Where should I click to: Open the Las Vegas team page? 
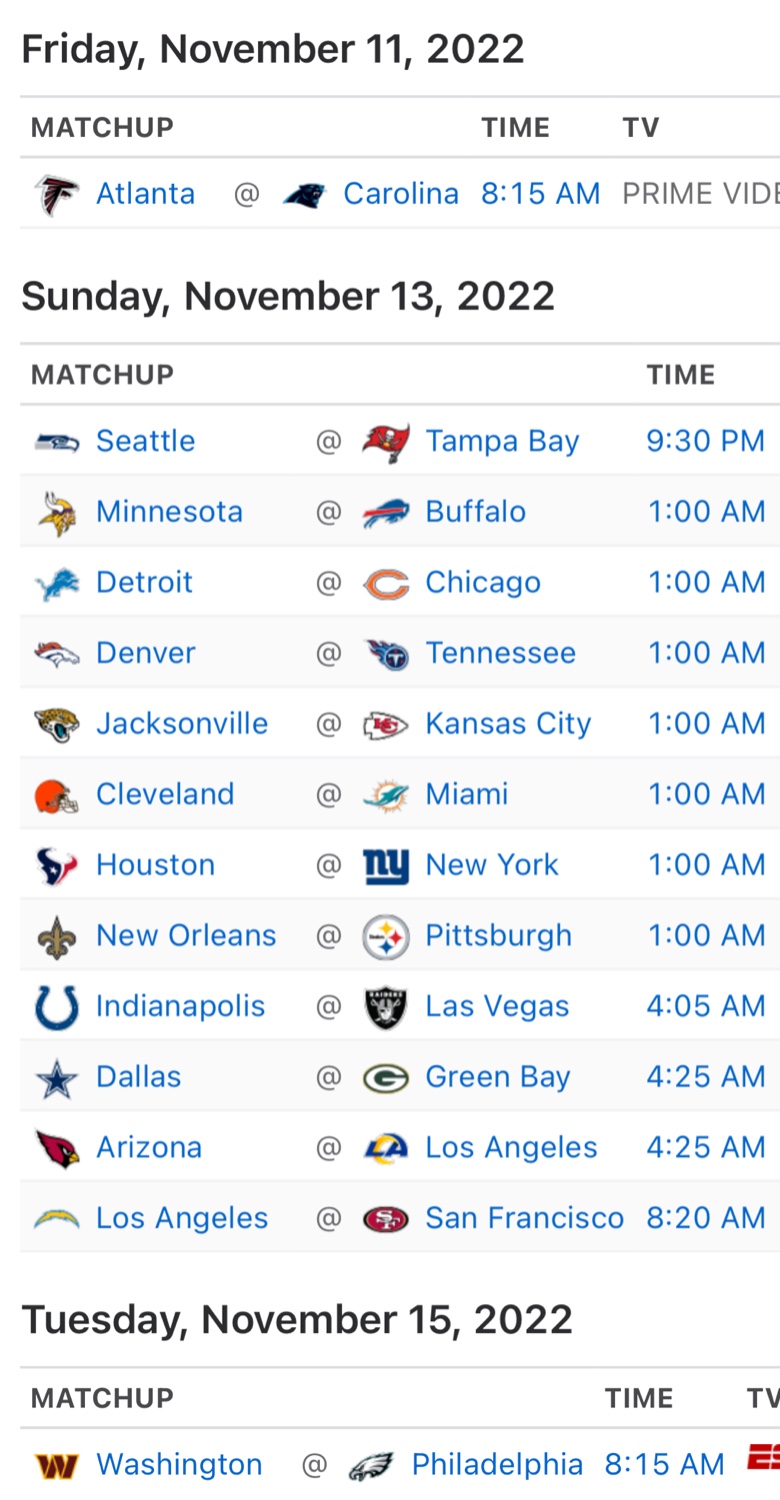click(x=497, y=1006)
